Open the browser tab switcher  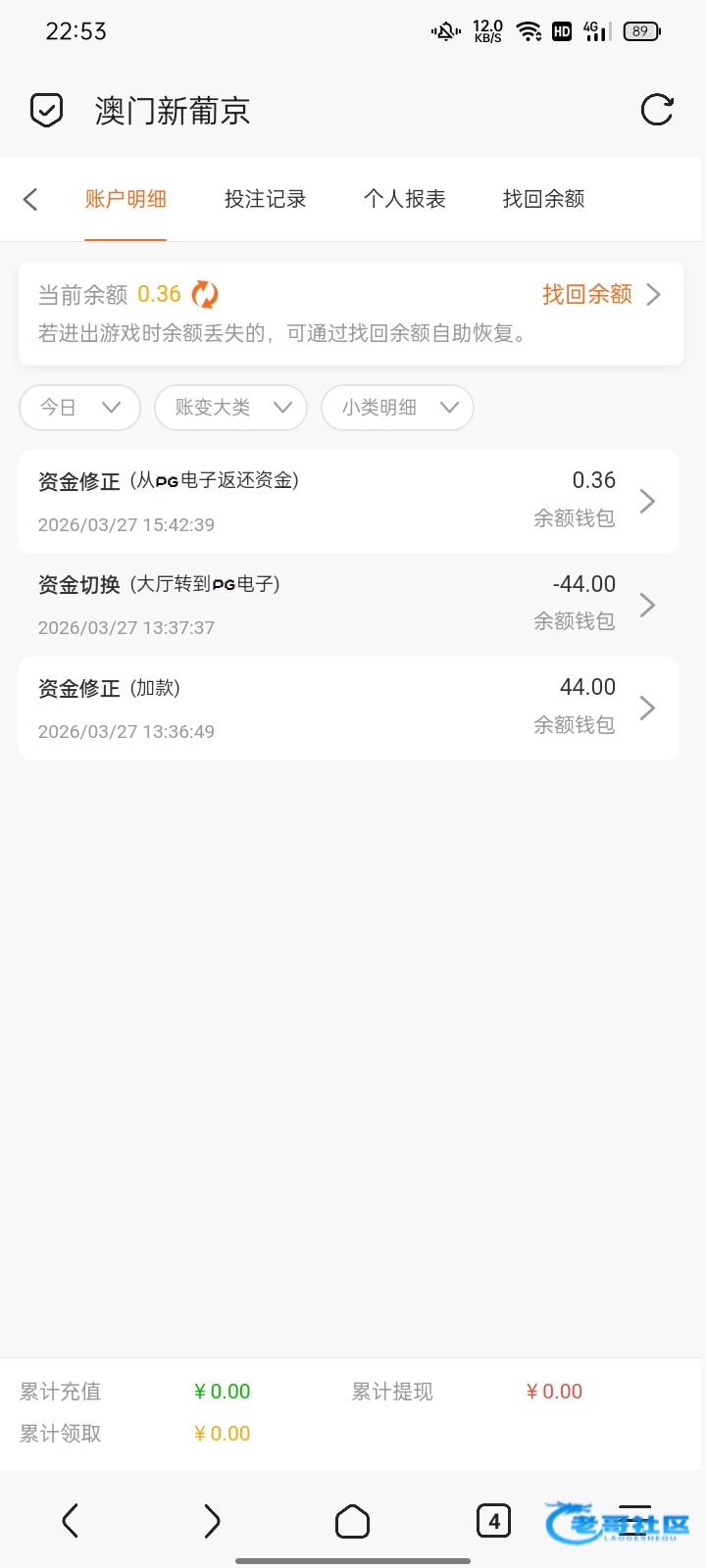[493, 1521]
